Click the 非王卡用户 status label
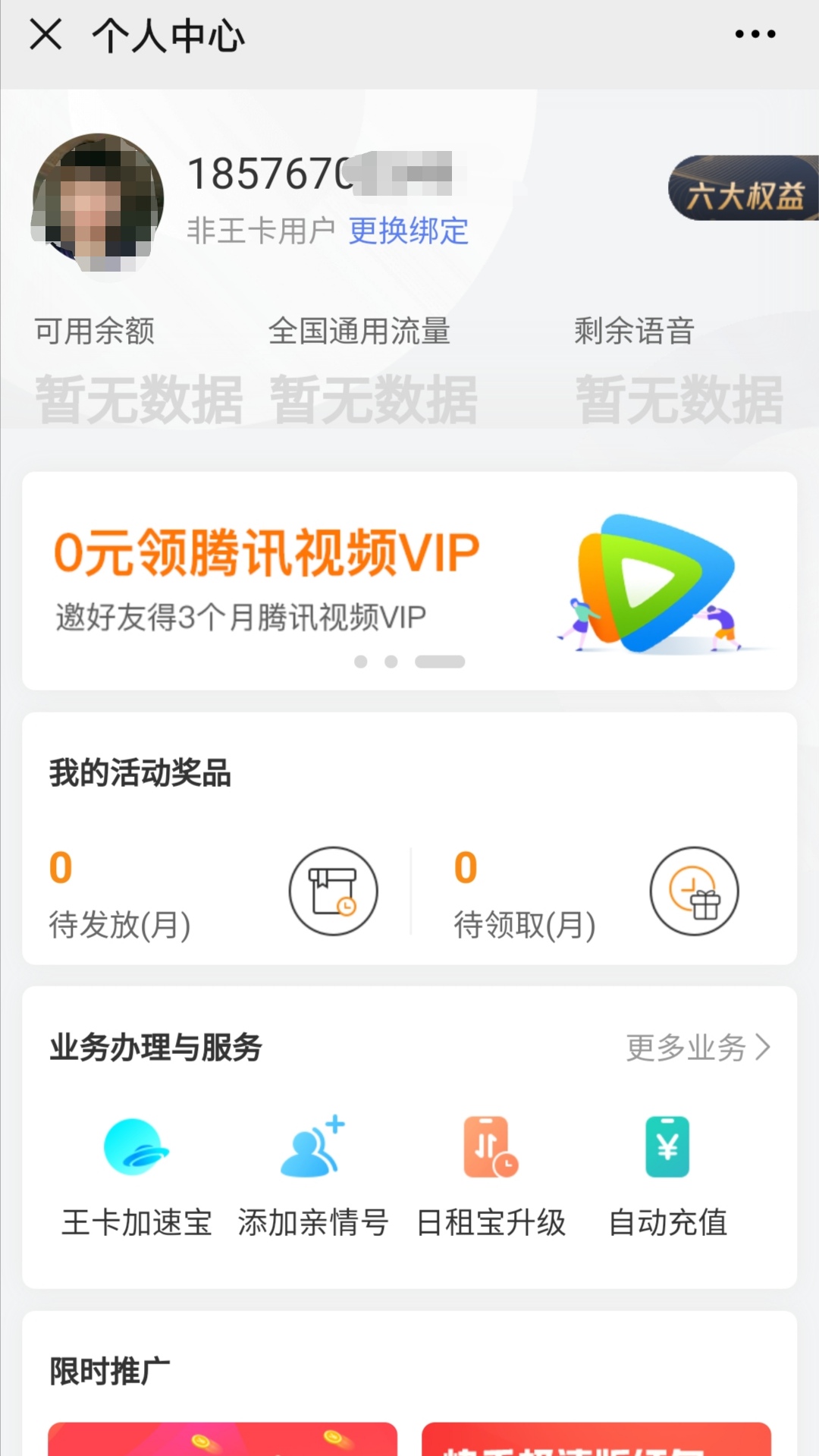This screenshot has width=819, height=1456. click(260, 231)
